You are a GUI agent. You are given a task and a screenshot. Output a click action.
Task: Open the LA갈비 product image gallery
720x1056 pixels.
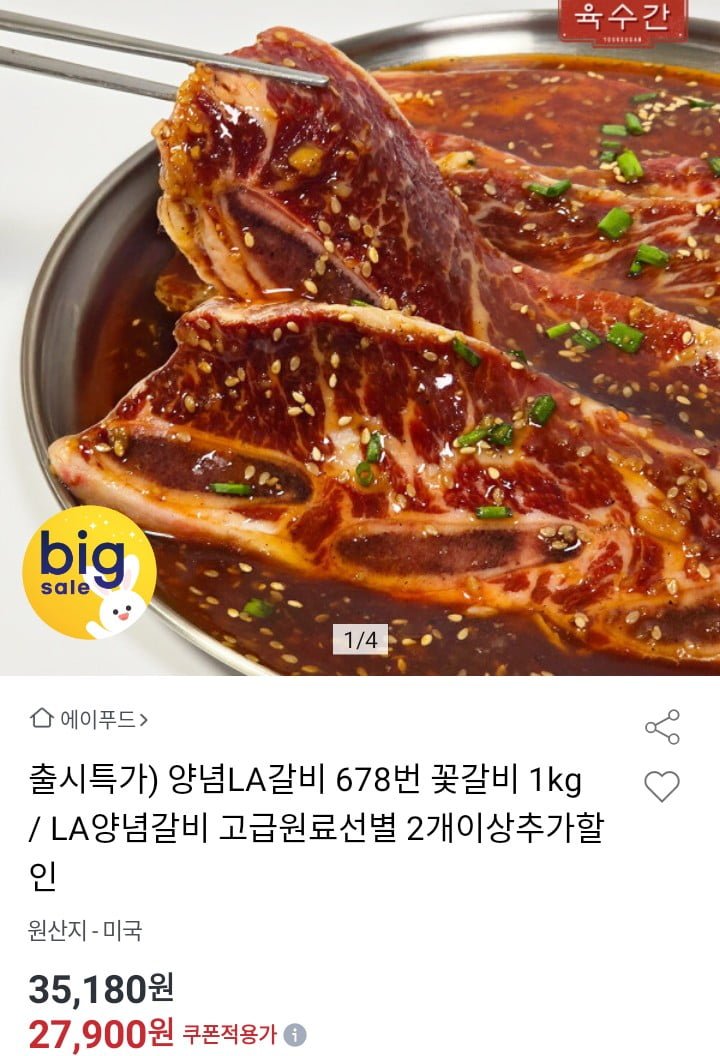point(360,340)
